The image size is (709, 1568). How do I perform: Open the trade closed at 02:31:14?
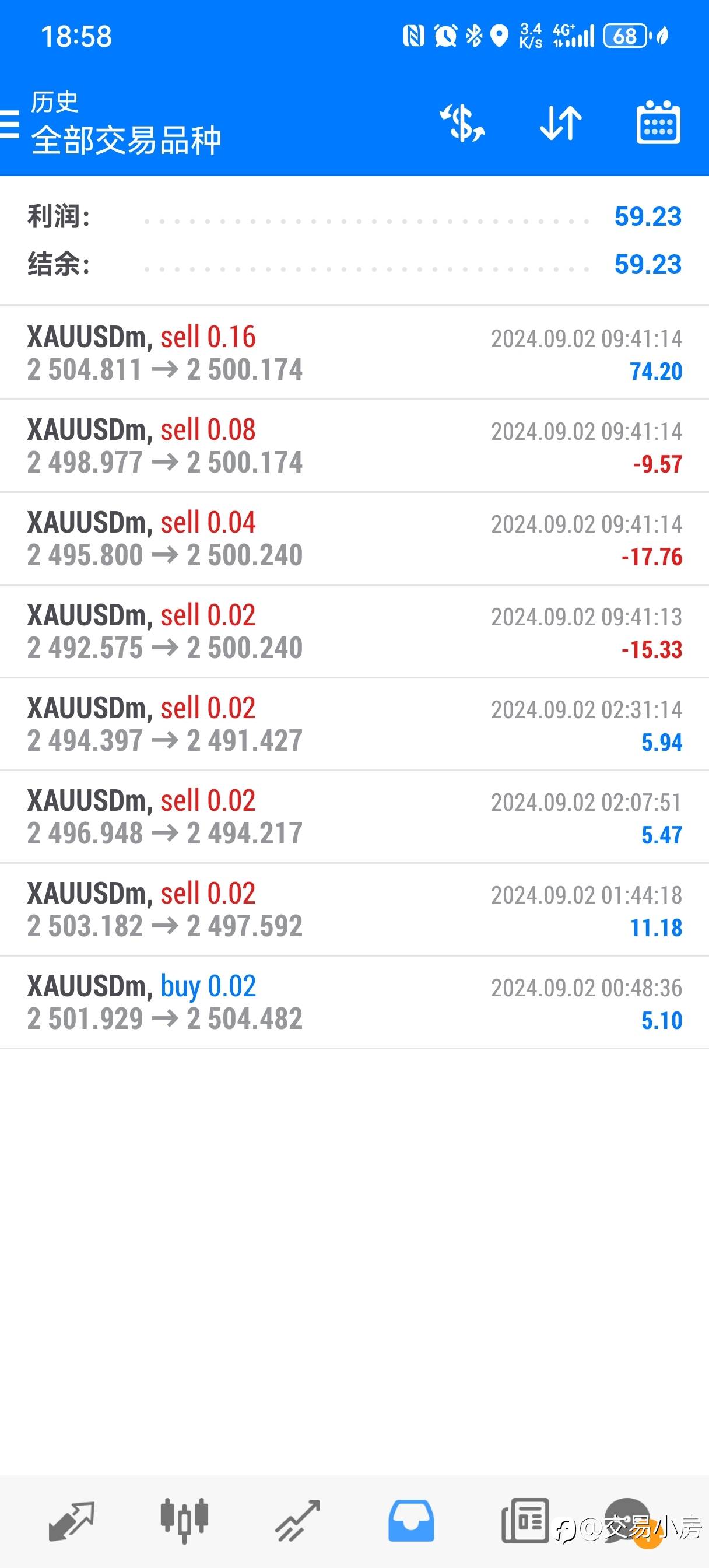354,724
